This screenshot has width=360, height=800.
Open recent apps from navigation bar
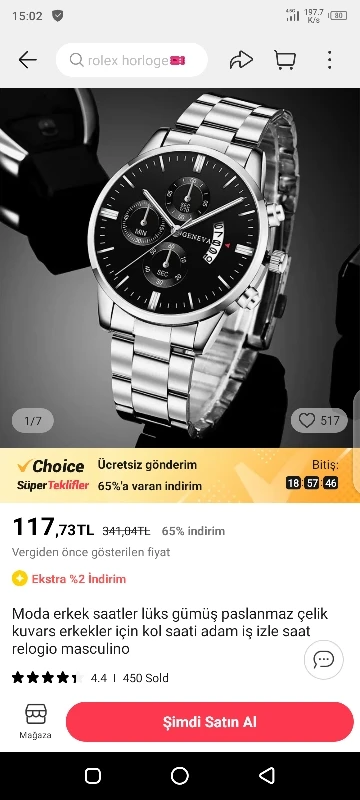pyautogui.click(x=93, y=776)
